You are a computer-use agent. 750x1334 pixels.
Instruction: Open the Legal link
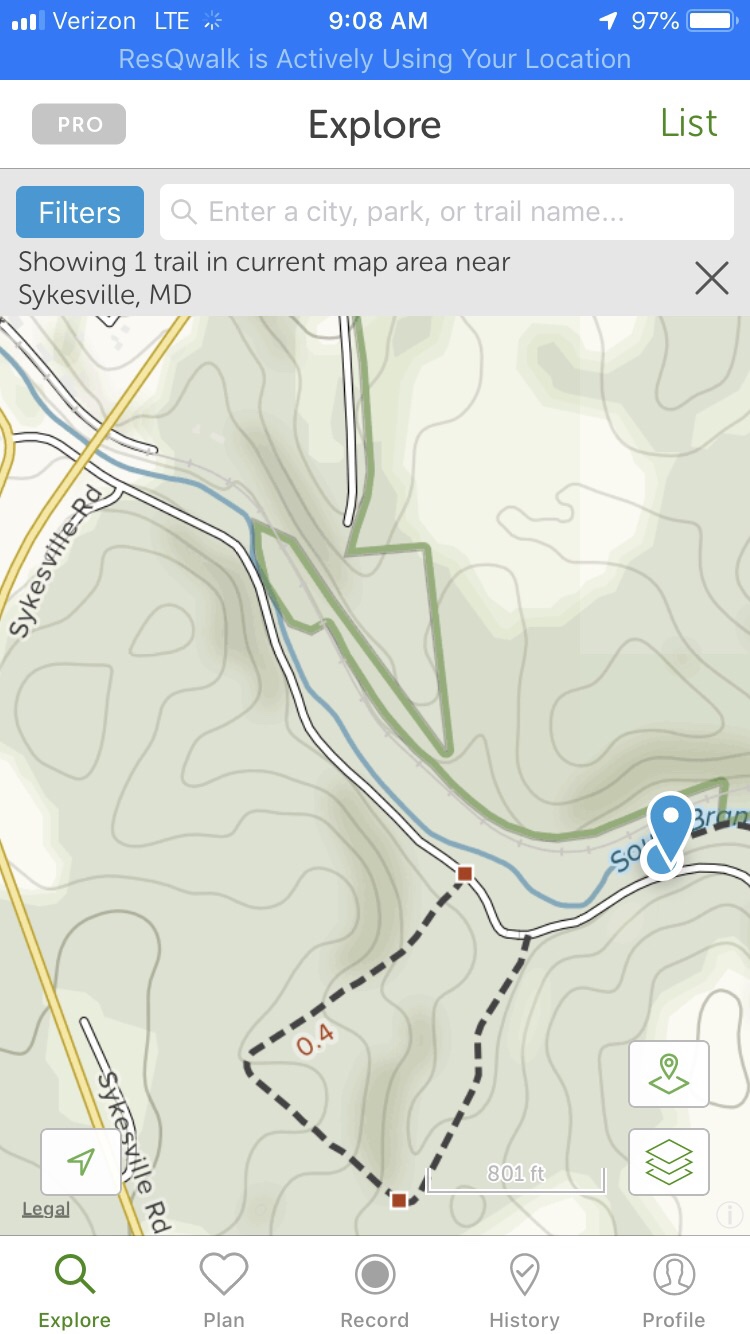tap(46, 1210)
